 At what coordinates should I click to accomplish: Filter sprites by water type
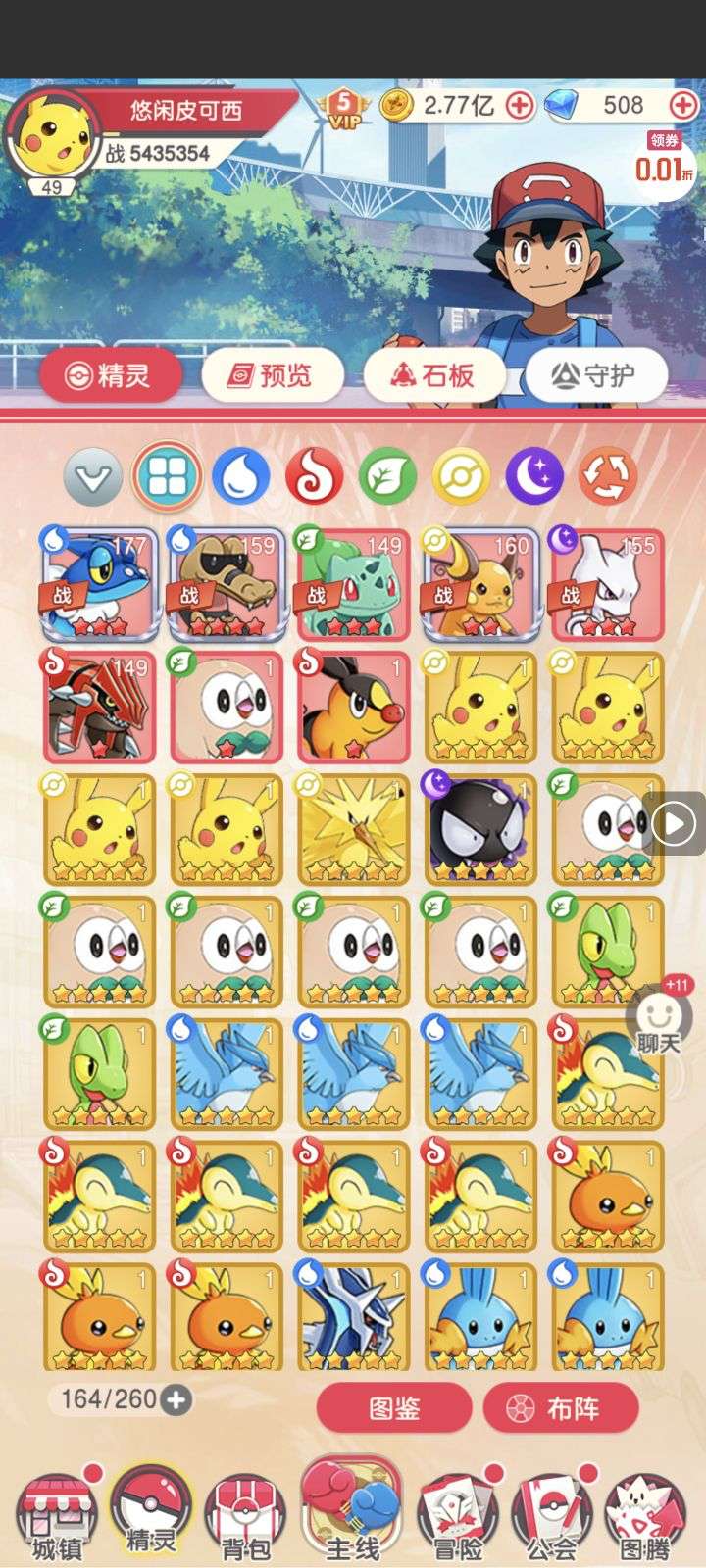pyautogui.click(x=240, y=477)
